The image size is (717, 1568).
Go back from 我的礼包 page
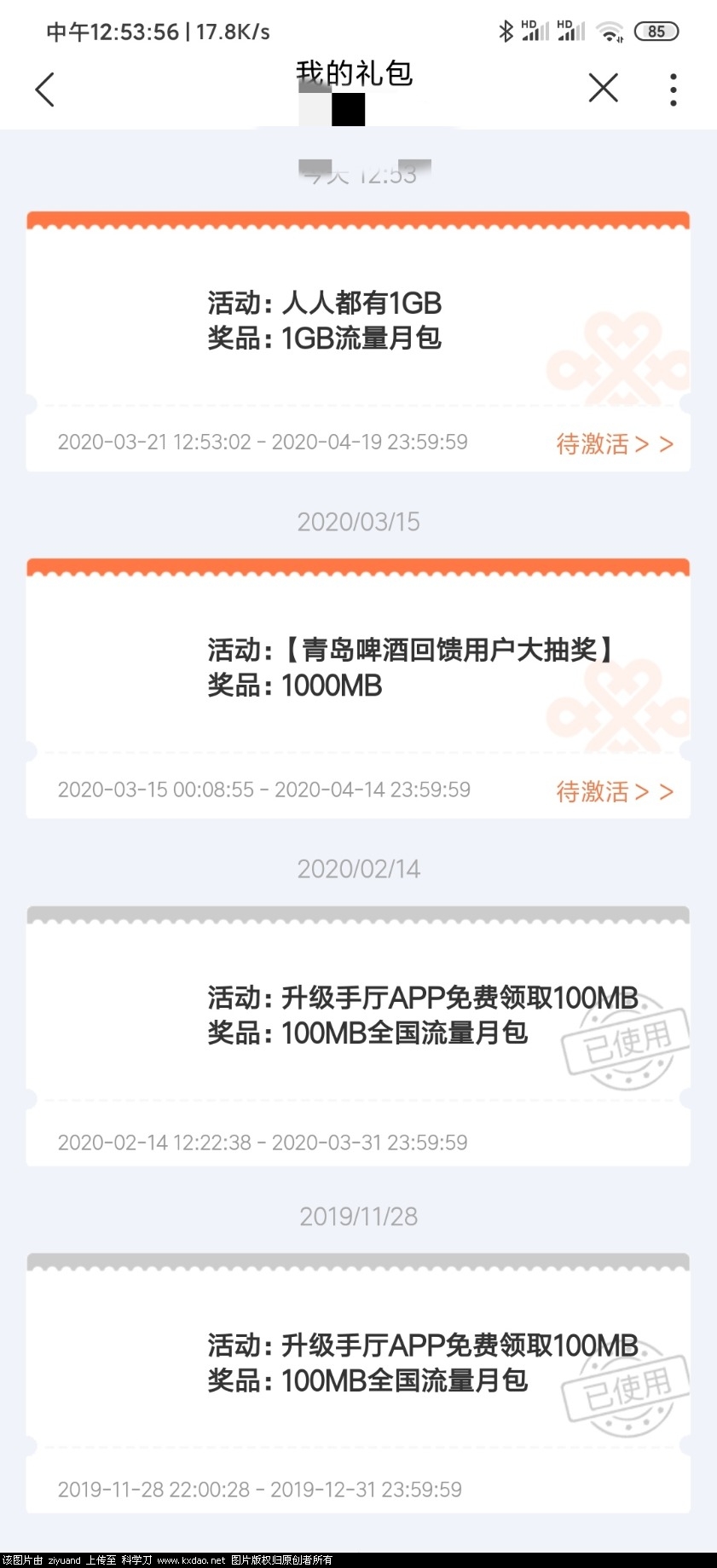click(x=44, y=90)
